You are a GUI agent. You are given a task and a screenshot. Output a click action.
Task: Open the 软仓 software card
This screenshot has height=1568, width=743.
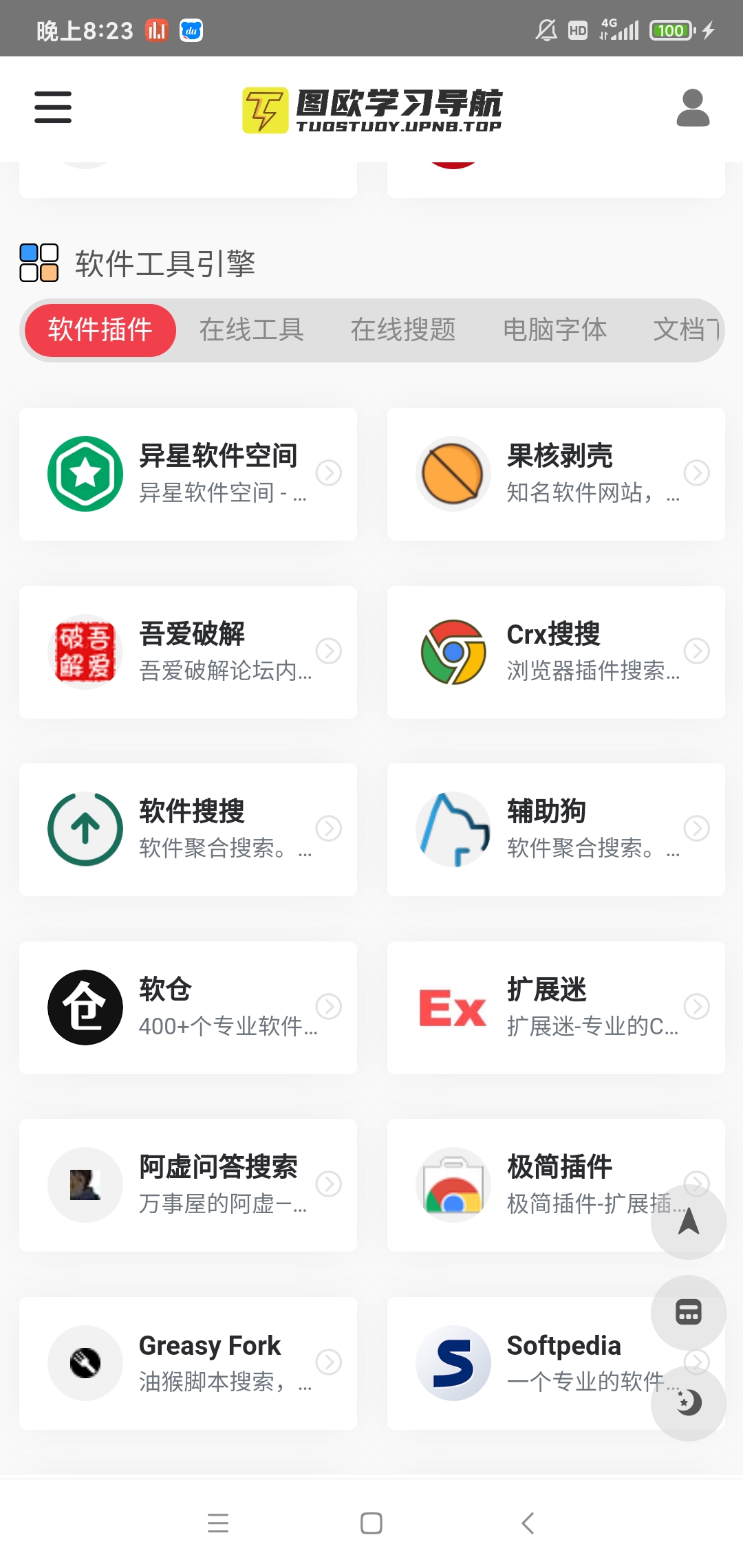point(188,1008)
